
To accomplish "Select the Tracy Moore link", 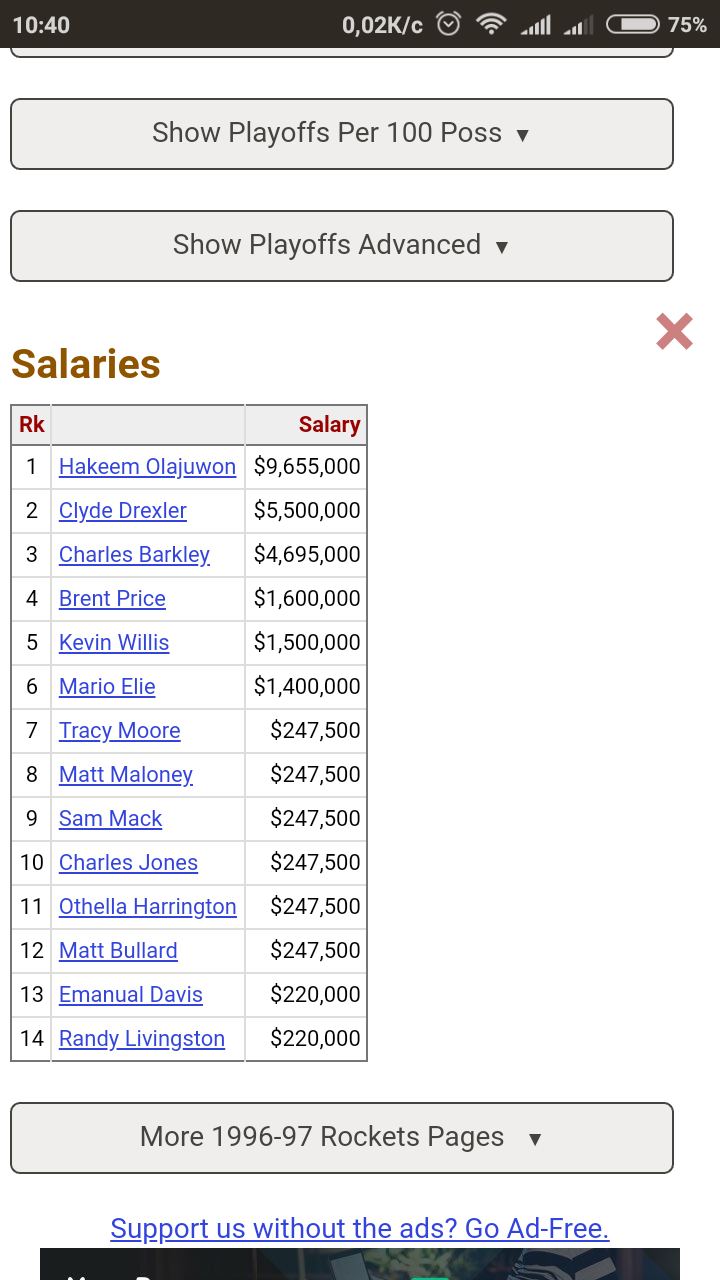I will click(x=120, y=731).
